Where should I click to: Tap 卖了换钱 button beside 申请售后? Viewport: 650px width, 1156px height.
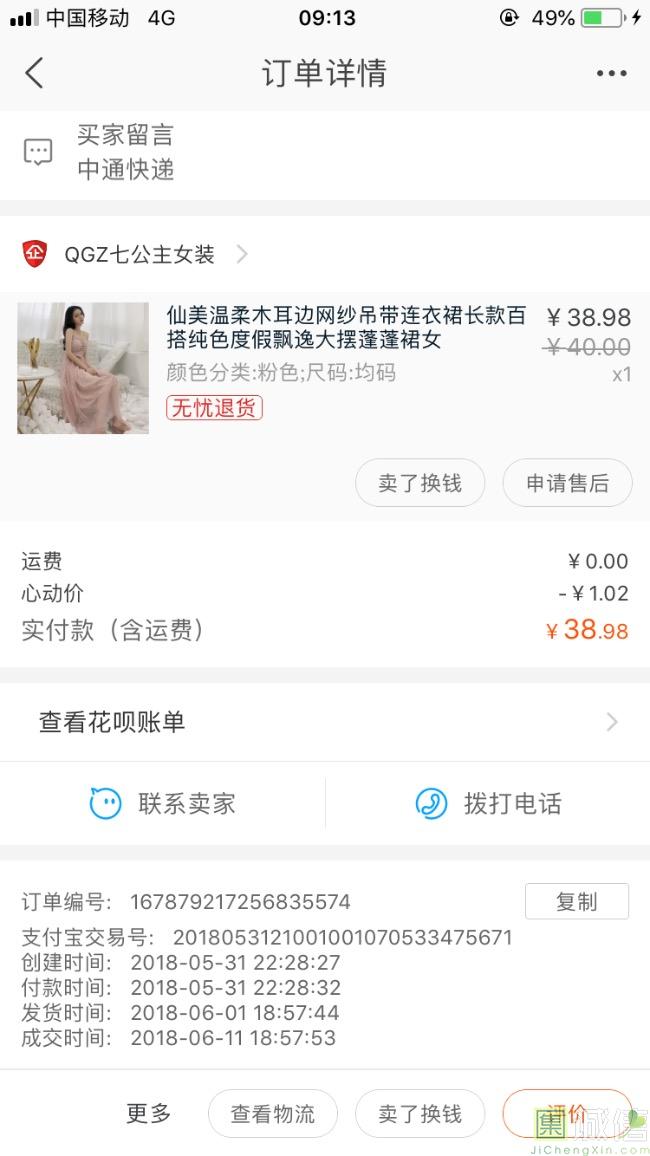[420, 483]
